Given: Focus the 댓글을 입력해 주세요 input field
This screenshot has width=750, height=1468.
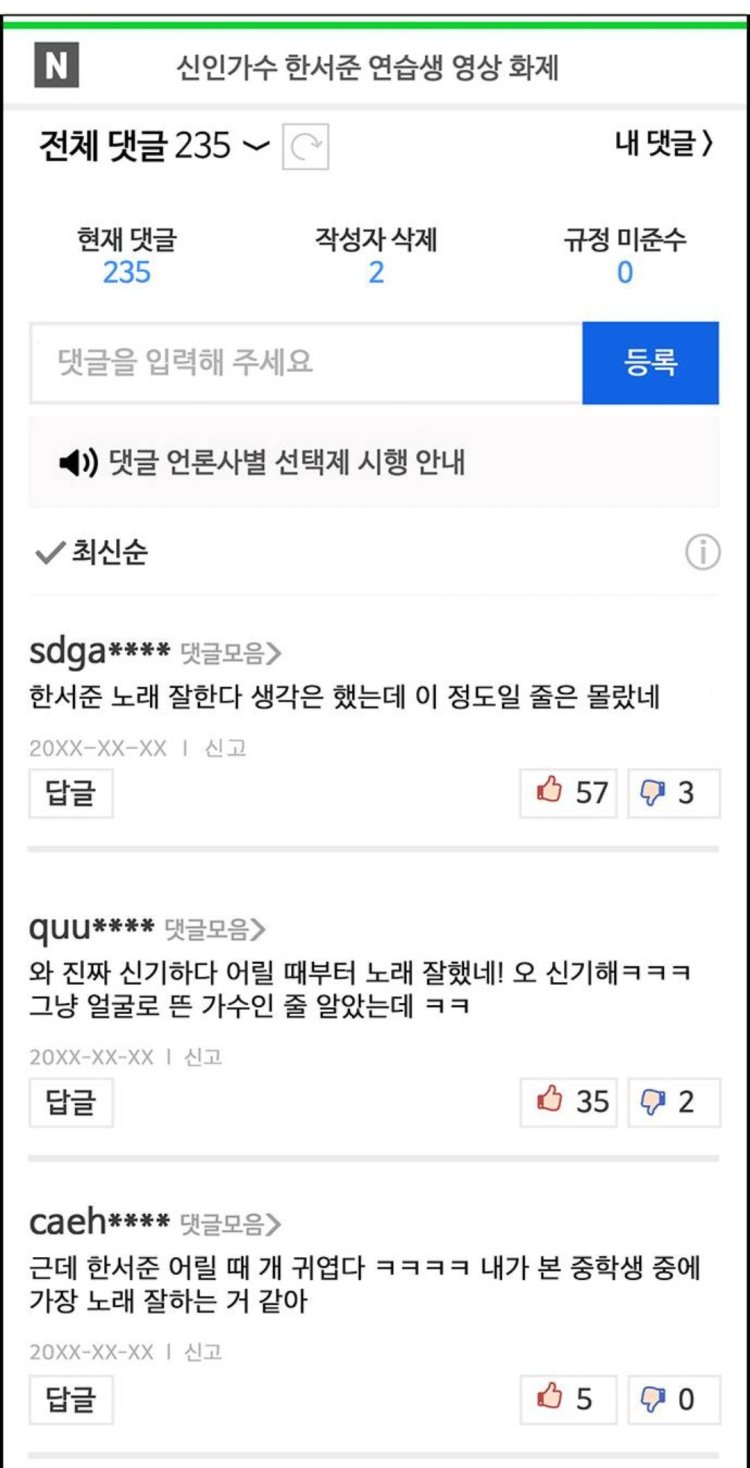Looking at the screenshot, I should click(305, 362).
